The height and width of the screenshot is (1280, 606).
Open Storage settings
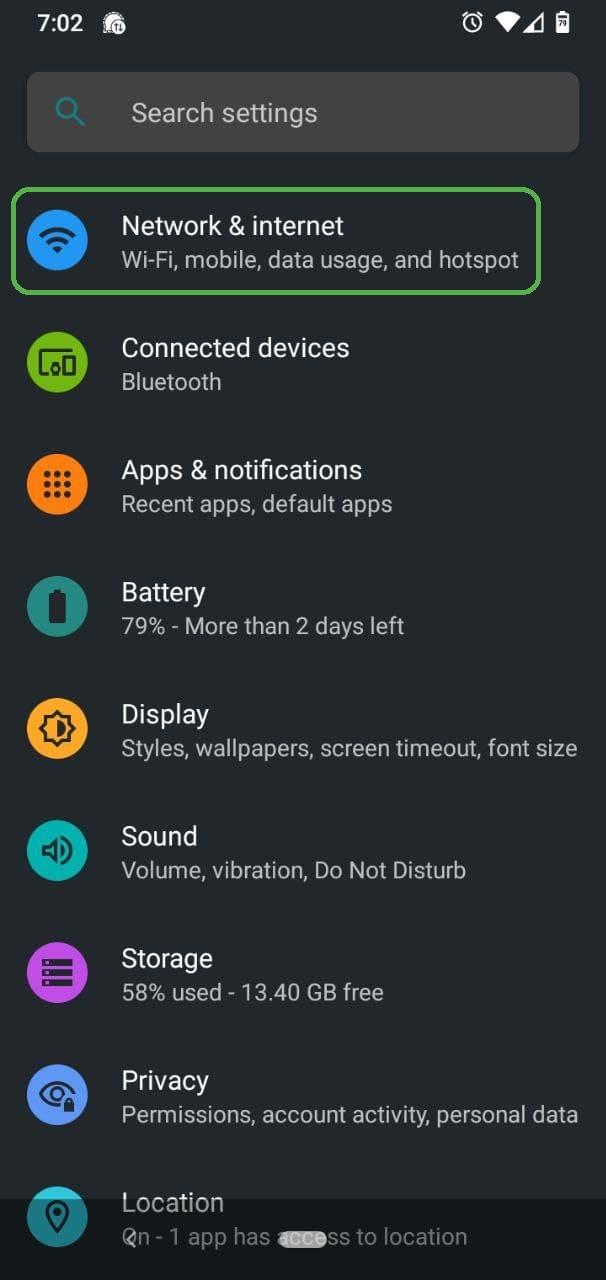[300, 974]
